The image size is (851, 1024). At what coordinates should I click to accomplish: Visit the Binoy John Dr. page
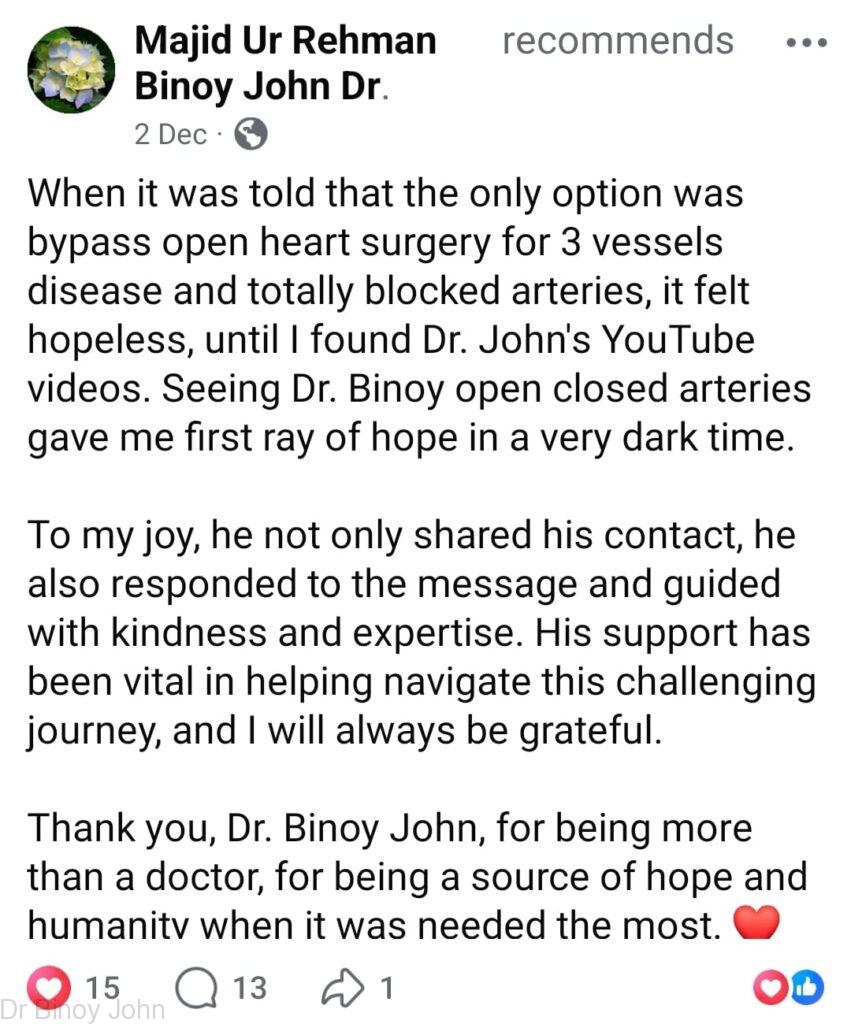(x=261, y=87)
